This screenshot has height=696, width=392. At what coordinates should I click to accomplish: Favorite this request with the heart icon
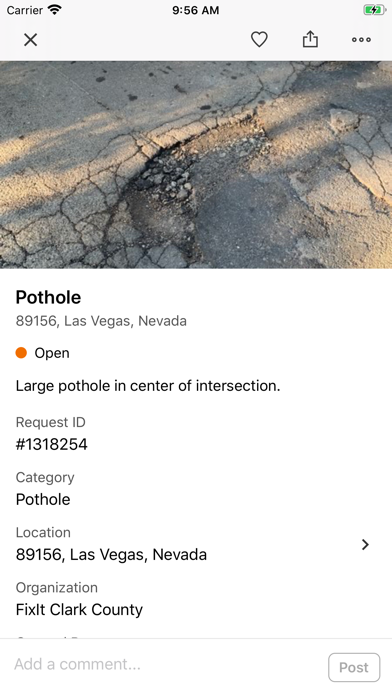click(x=259, y=40)
